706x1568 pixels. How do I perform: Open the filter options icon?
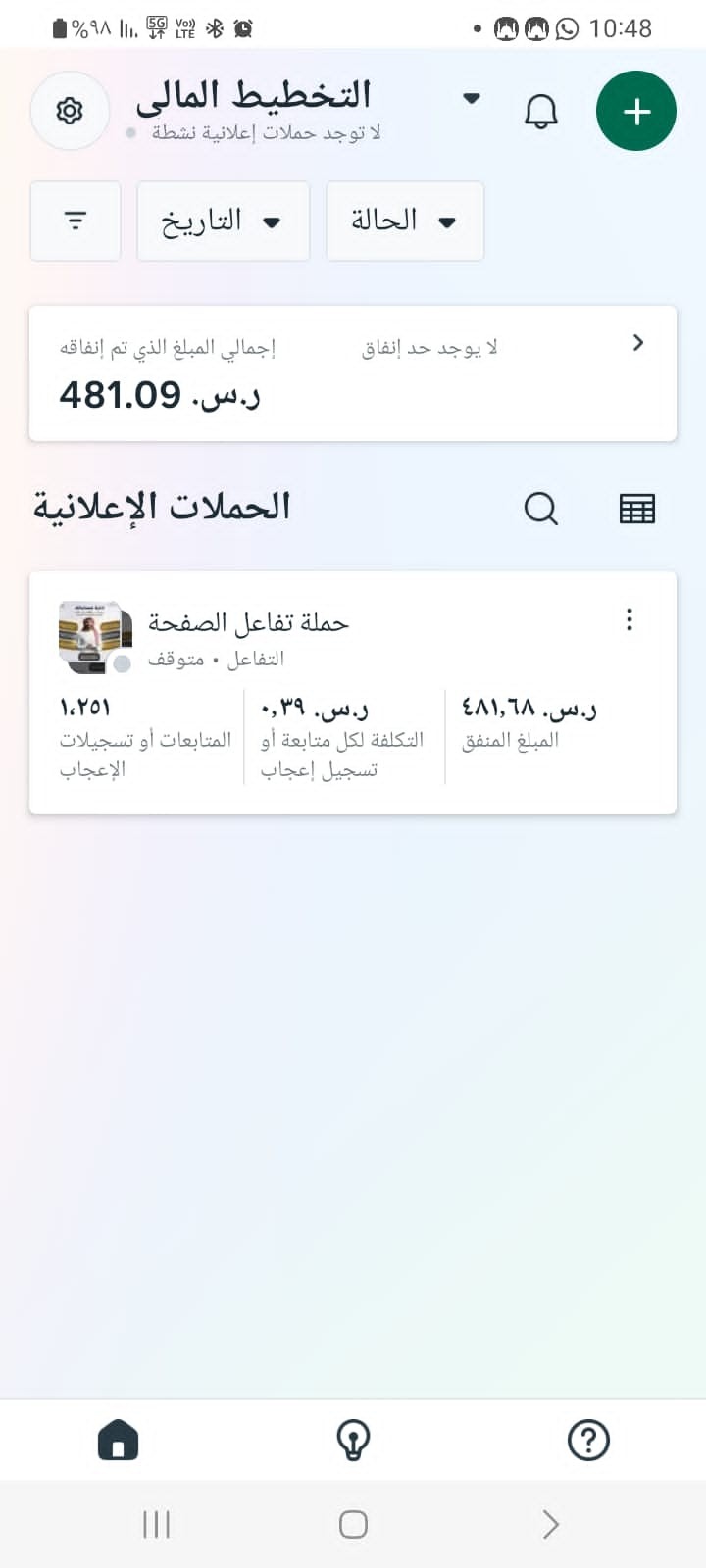(x=76, y=220)
